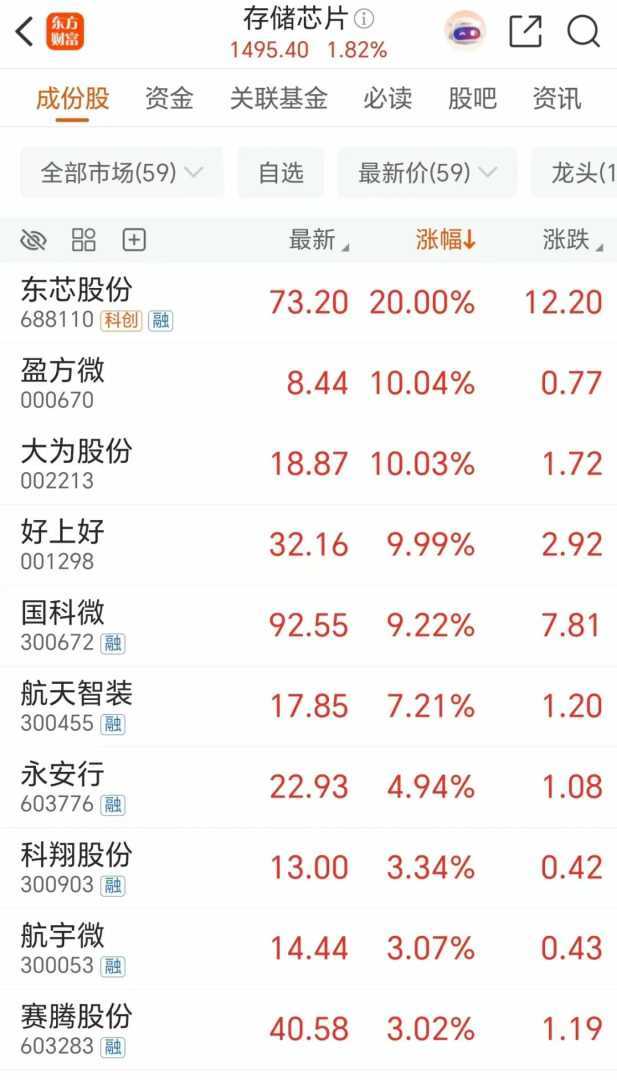Image resolution: width=617 pixels, height=1080 pixels.
Task: Switch to grid layout view
Action: (x=84, y=240)
